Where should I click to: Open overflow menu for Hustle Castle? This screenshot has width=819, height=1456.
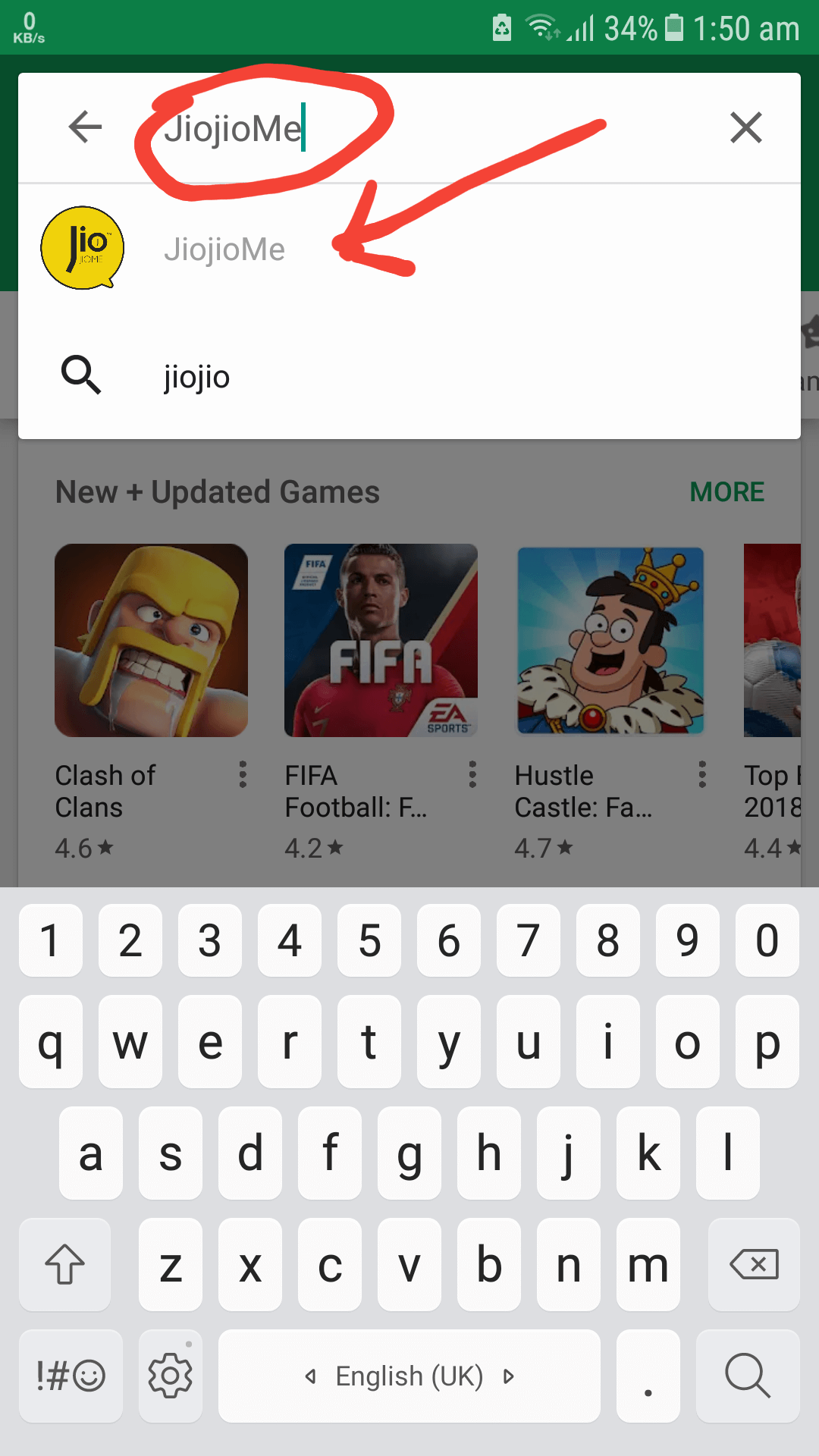pos(702,774)
